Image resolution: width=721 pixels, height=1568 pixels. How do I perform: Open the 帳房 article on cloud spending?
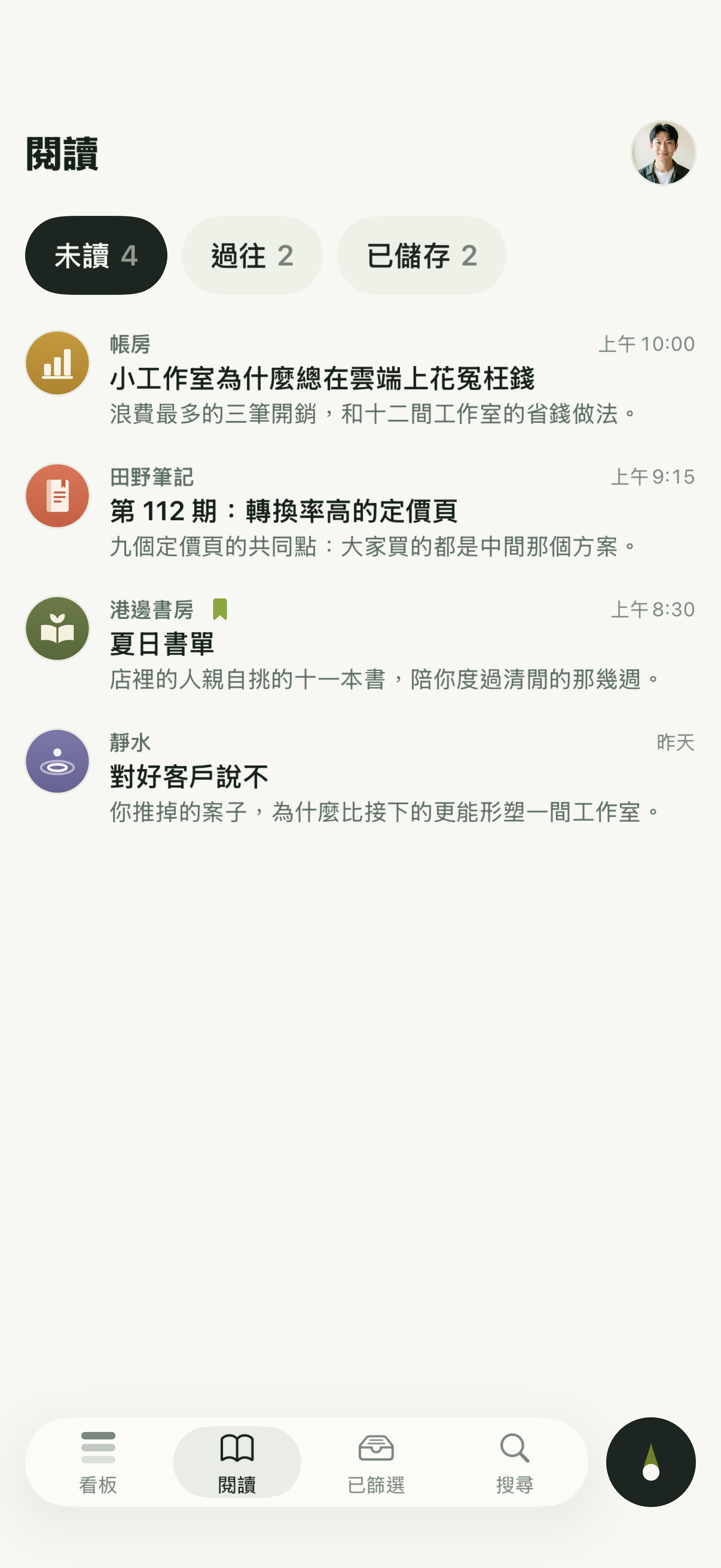click(x=360, y=379)
